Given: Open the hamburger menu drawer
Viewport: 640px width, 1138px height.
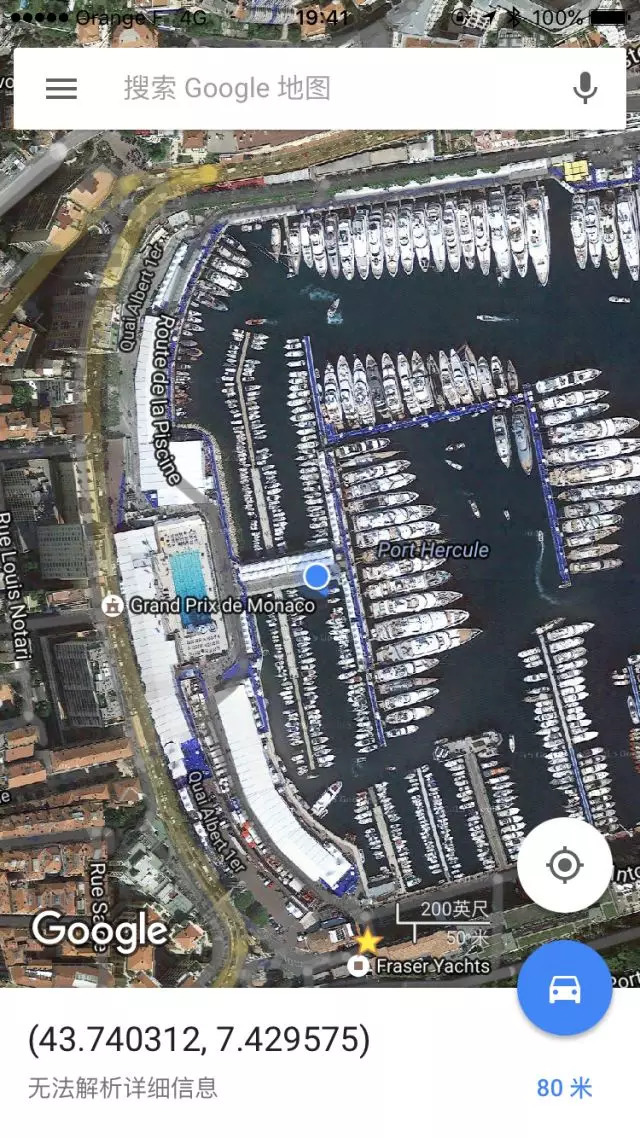Looking at the screenshot, I should (x=61, y=88).
